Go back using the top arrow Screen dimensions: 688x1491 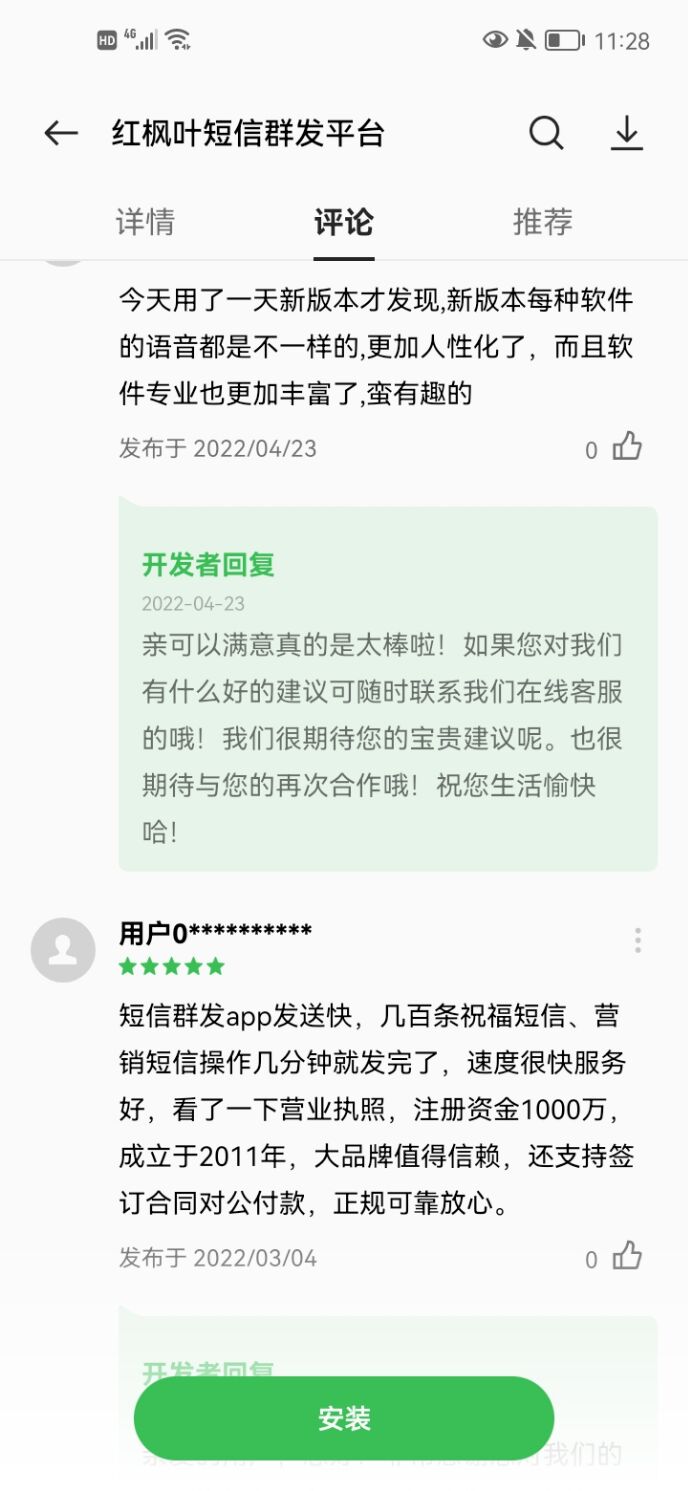click(x=61, y=133)
